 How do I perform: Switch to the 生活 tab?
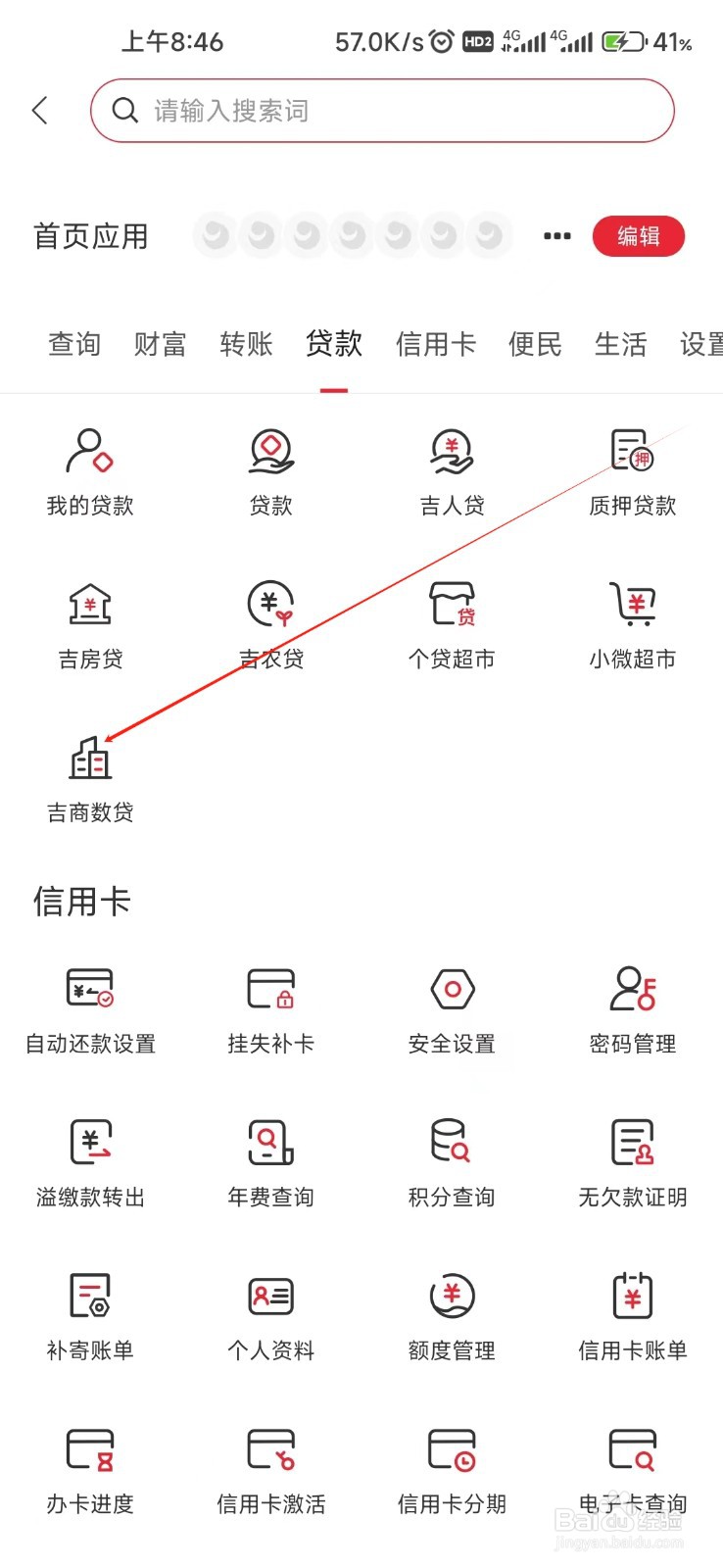click(x=620, y=343)
